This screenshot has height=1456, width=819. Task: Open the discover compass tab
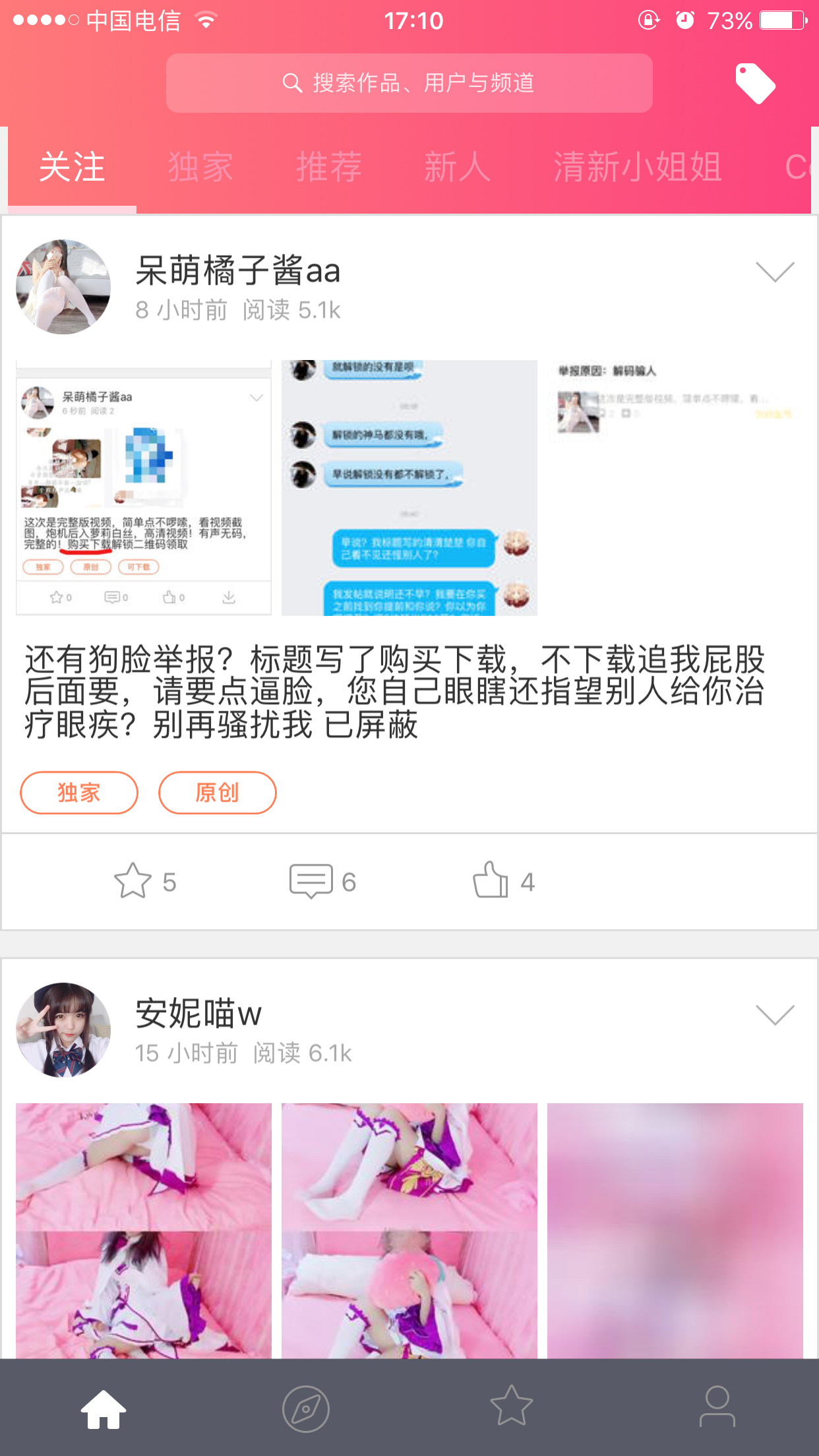[305, 1409]
